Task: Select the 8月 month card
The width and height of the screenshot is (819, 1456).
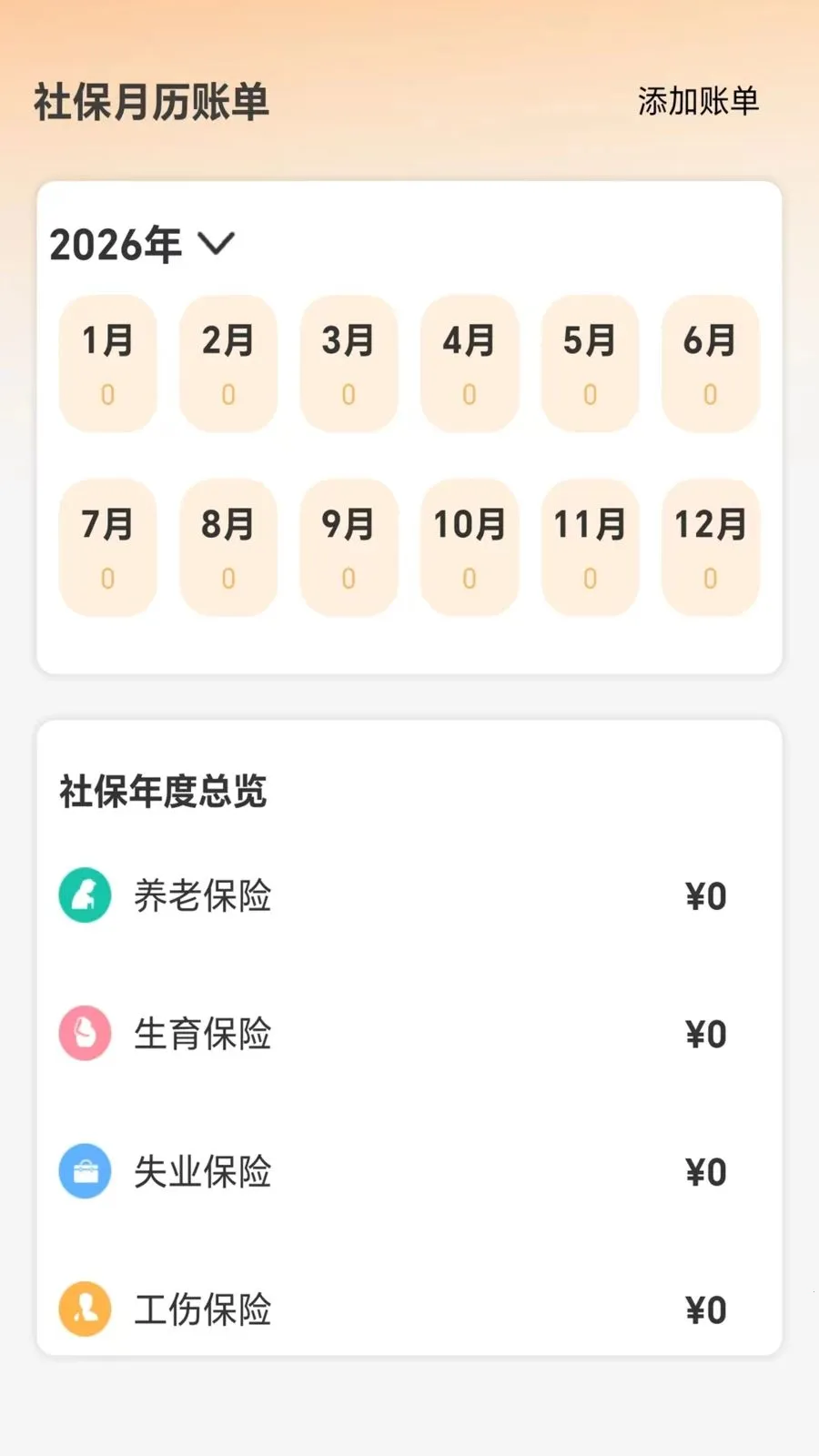Action: (227, 546)
